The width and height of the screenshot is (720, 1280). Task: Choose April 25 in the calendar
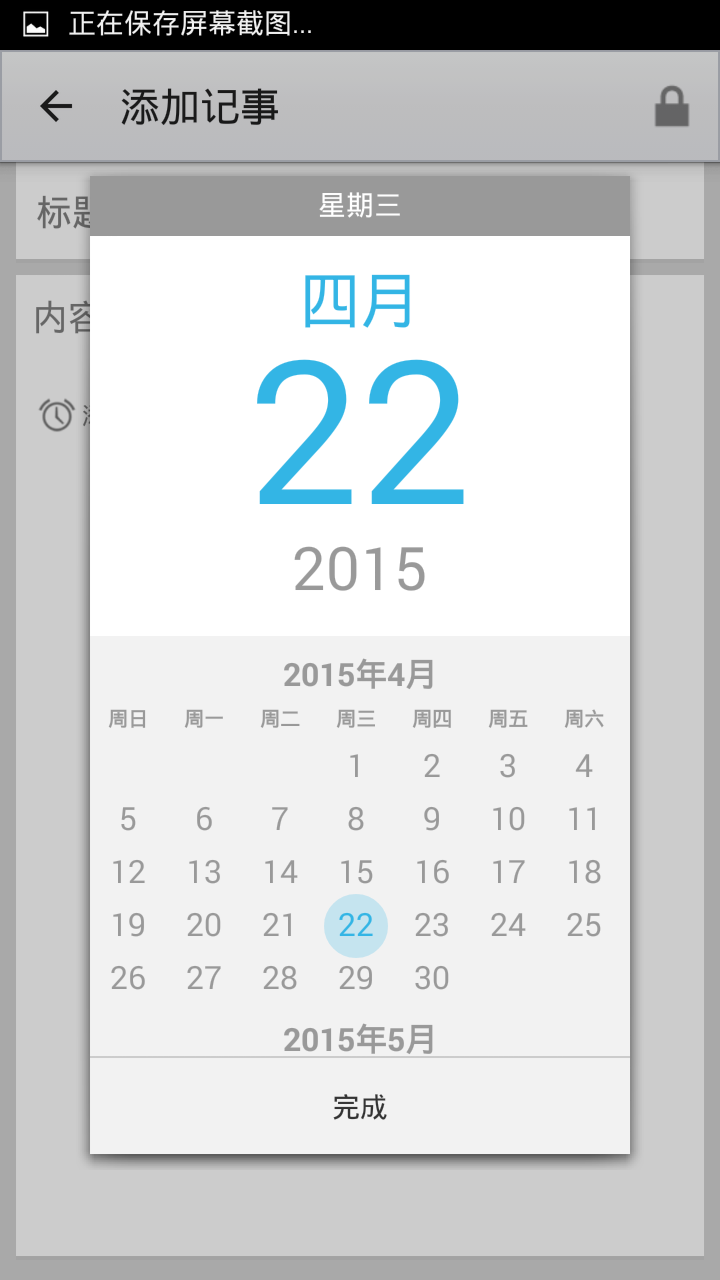(584, 925)
